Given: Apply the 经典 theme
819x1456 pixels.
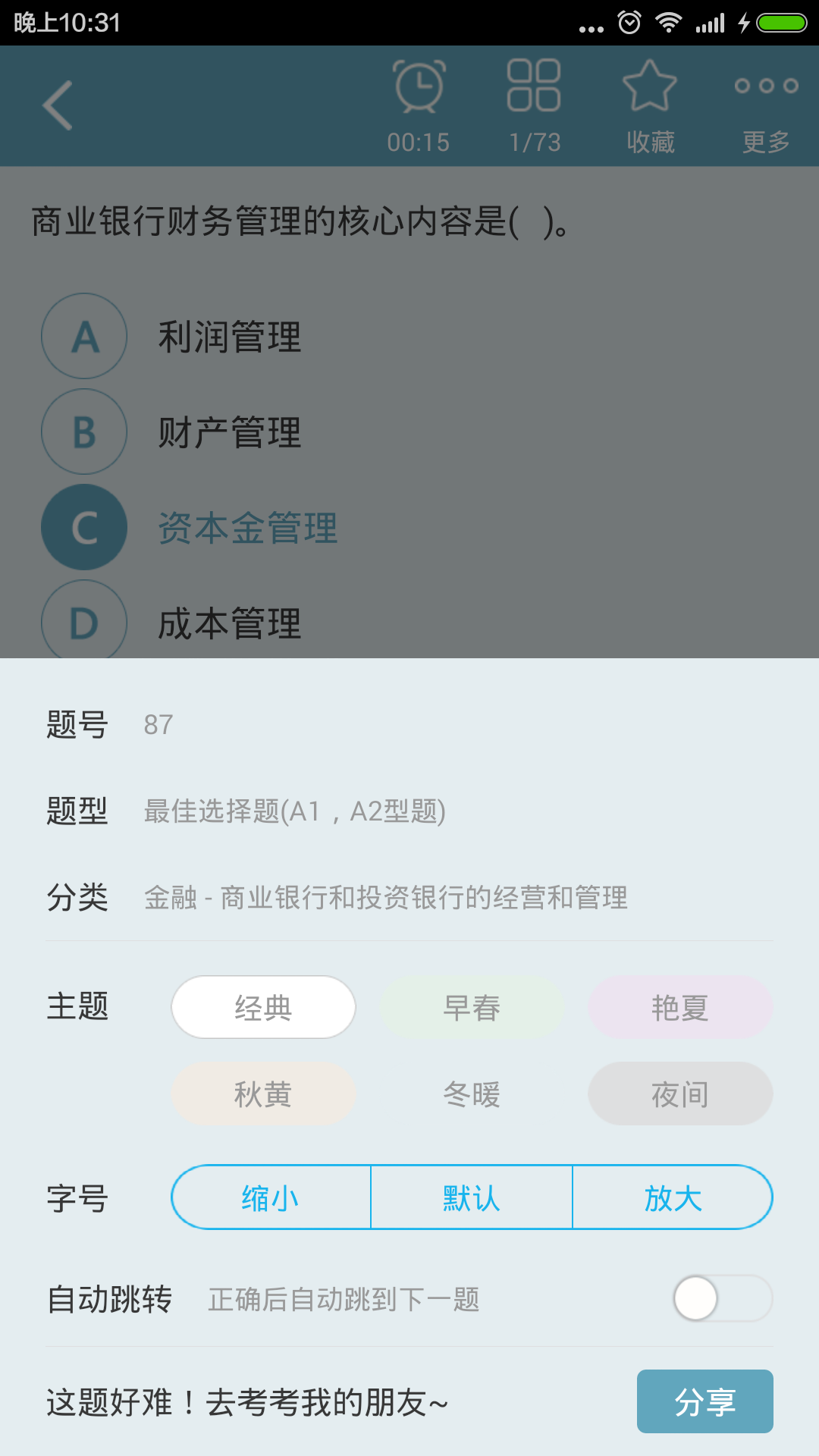Looking at the screenshot, I should (263, 1007).
